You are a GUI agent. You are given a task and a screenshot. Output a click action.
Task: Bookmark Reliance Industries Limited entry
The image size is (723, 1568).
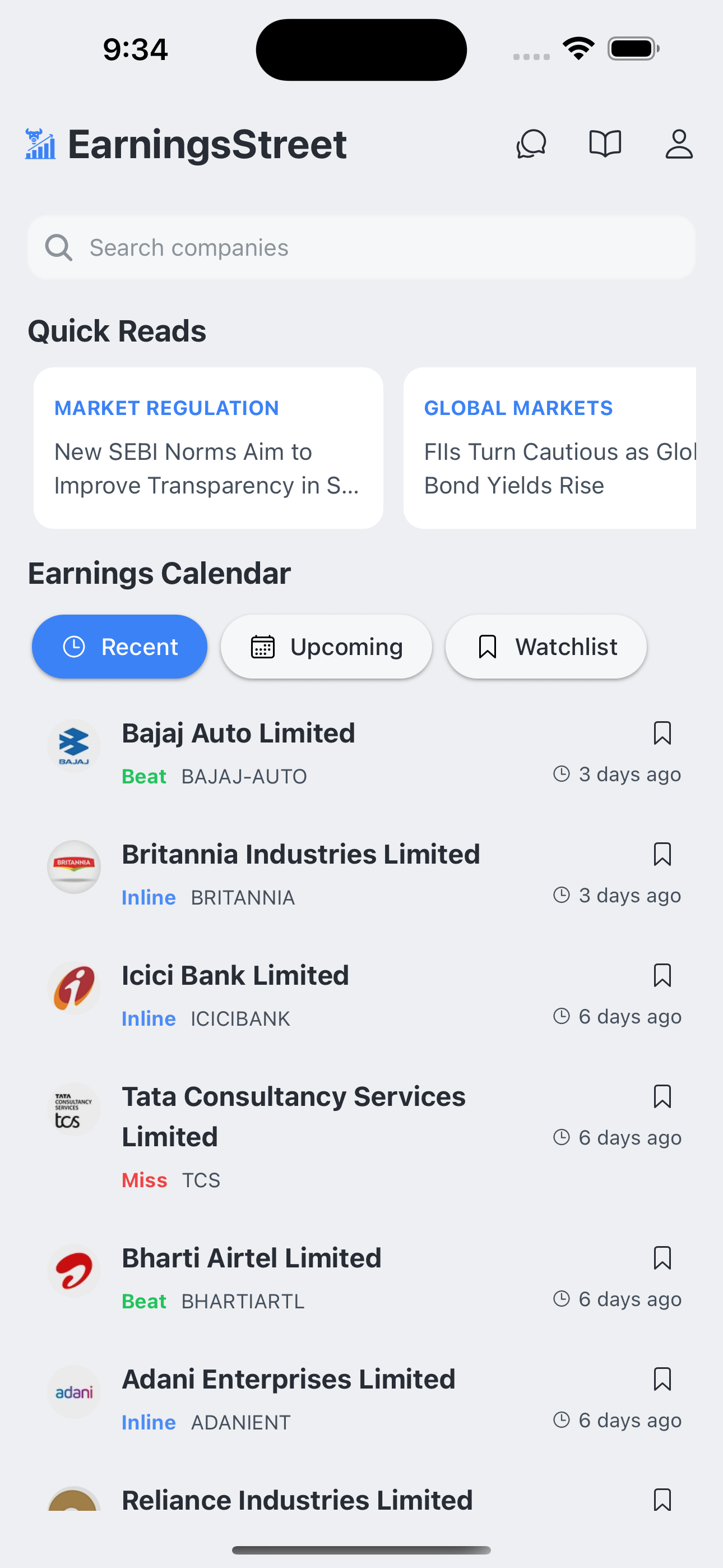tap(662, 1500)
